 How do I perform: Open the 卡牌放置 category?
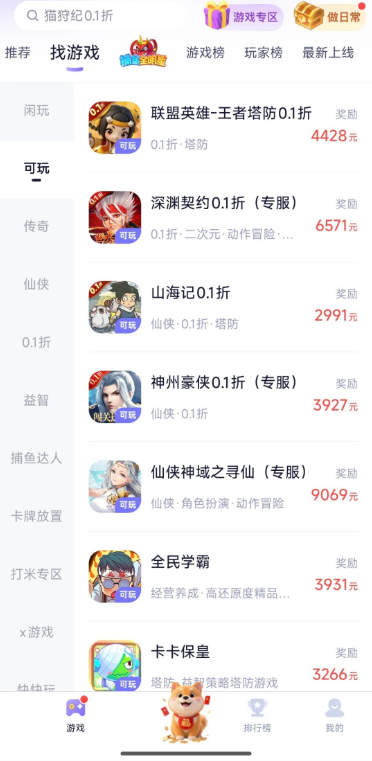coord(37,516)
